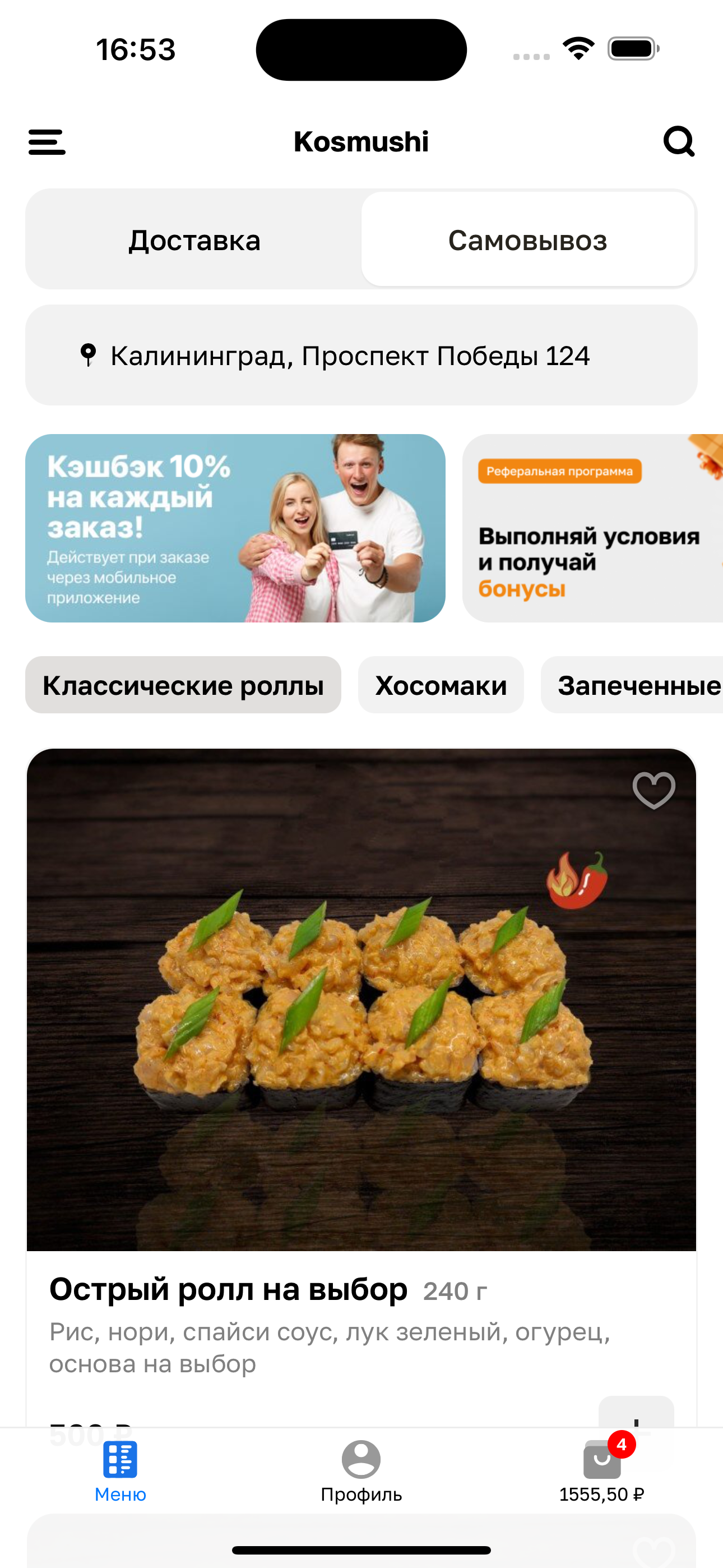Open the hamburger drawer menu

[47, 142]
